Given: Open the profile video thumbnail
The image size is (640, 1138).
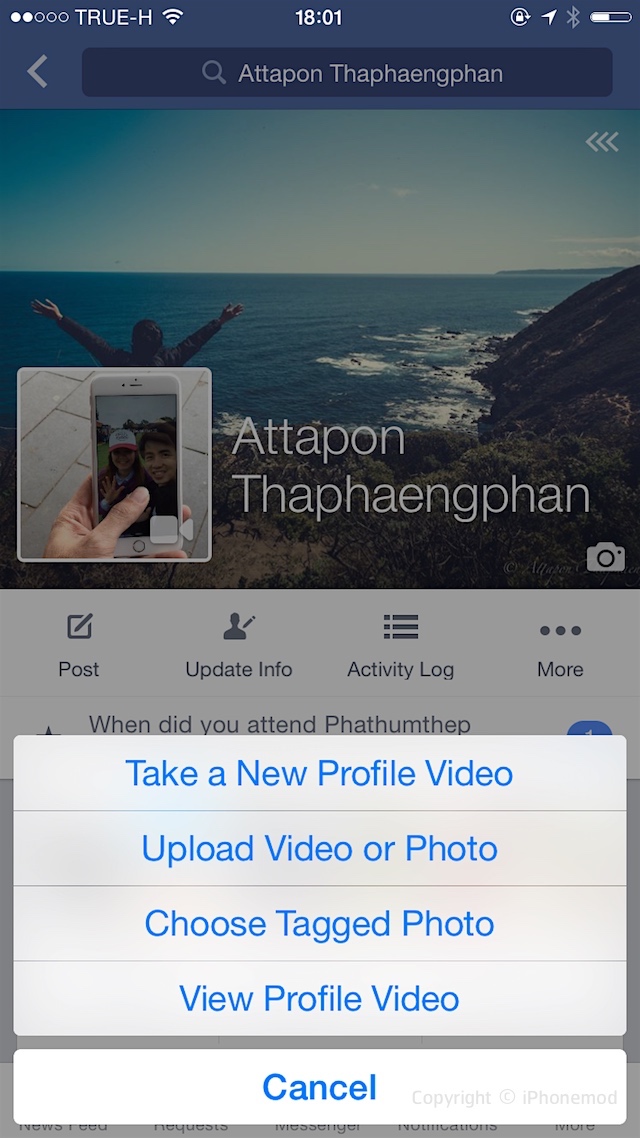Looking at the screenshot, I should pyautogui.click(x=115, y=464).
